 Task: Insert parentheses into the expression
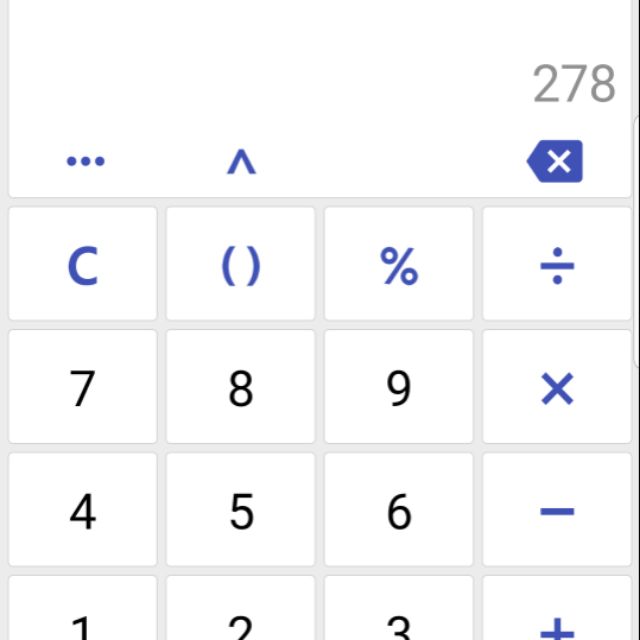coord(240,265)
